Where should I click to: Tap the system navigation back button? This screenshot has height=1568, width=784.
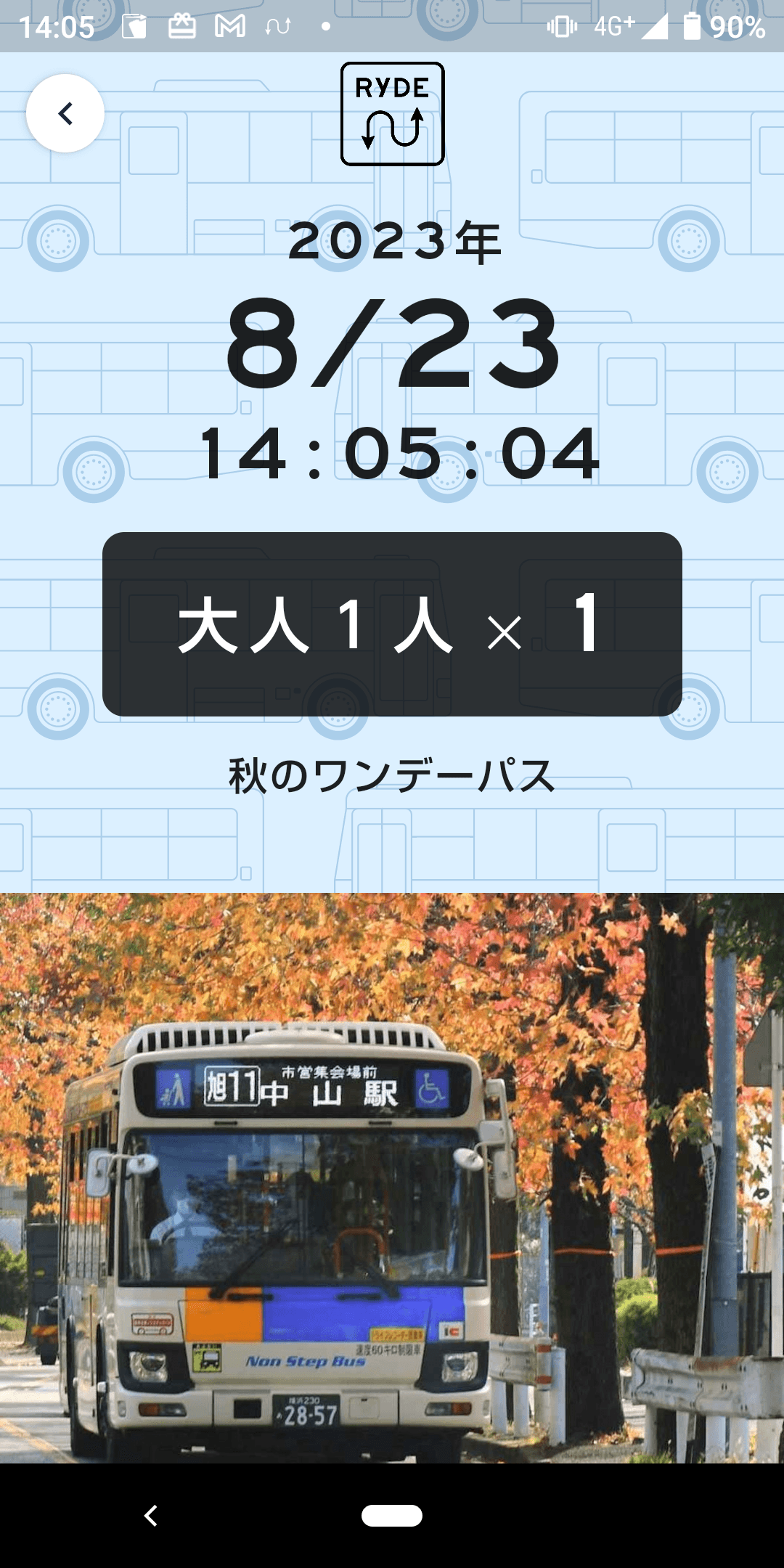coord(150,1516)
